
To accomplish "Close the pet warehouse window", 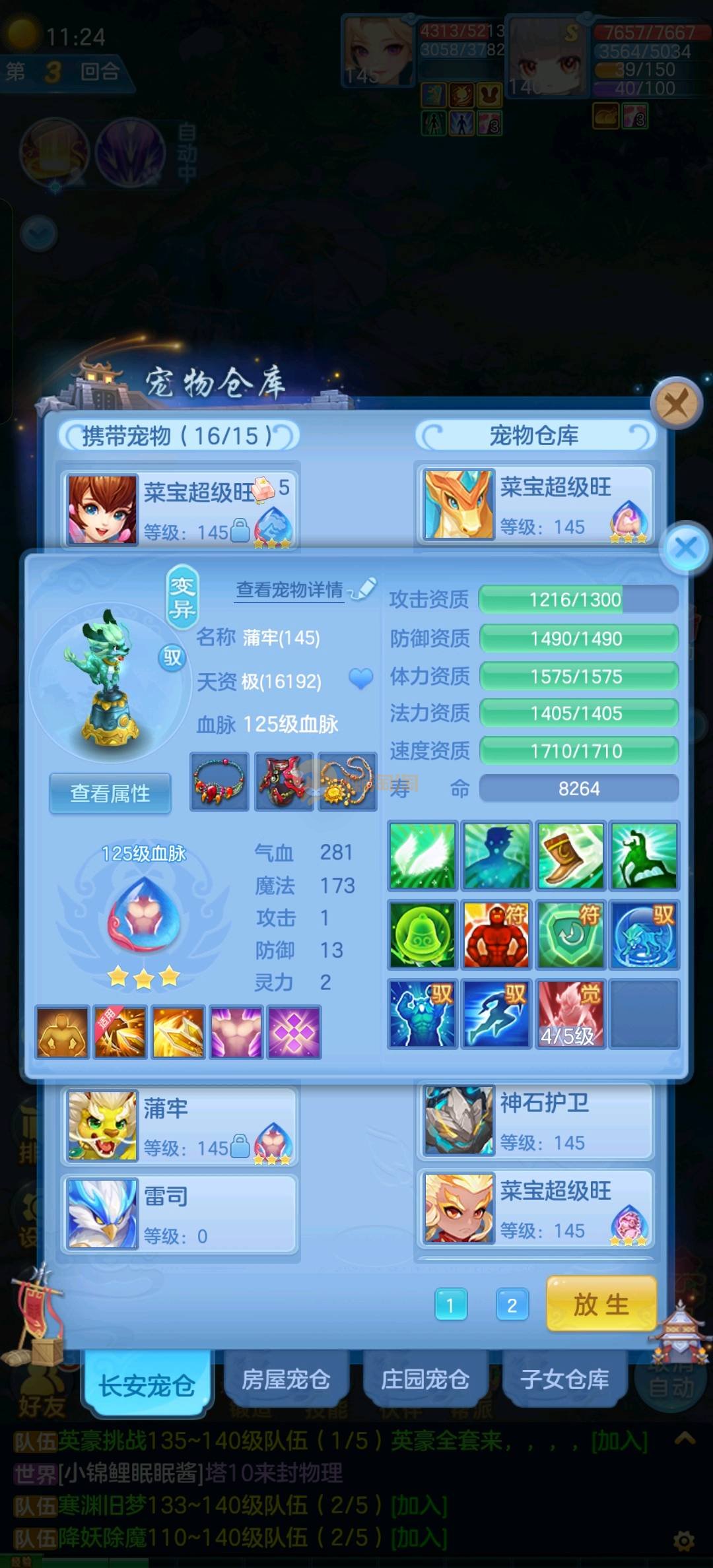I will pos(675,403).
